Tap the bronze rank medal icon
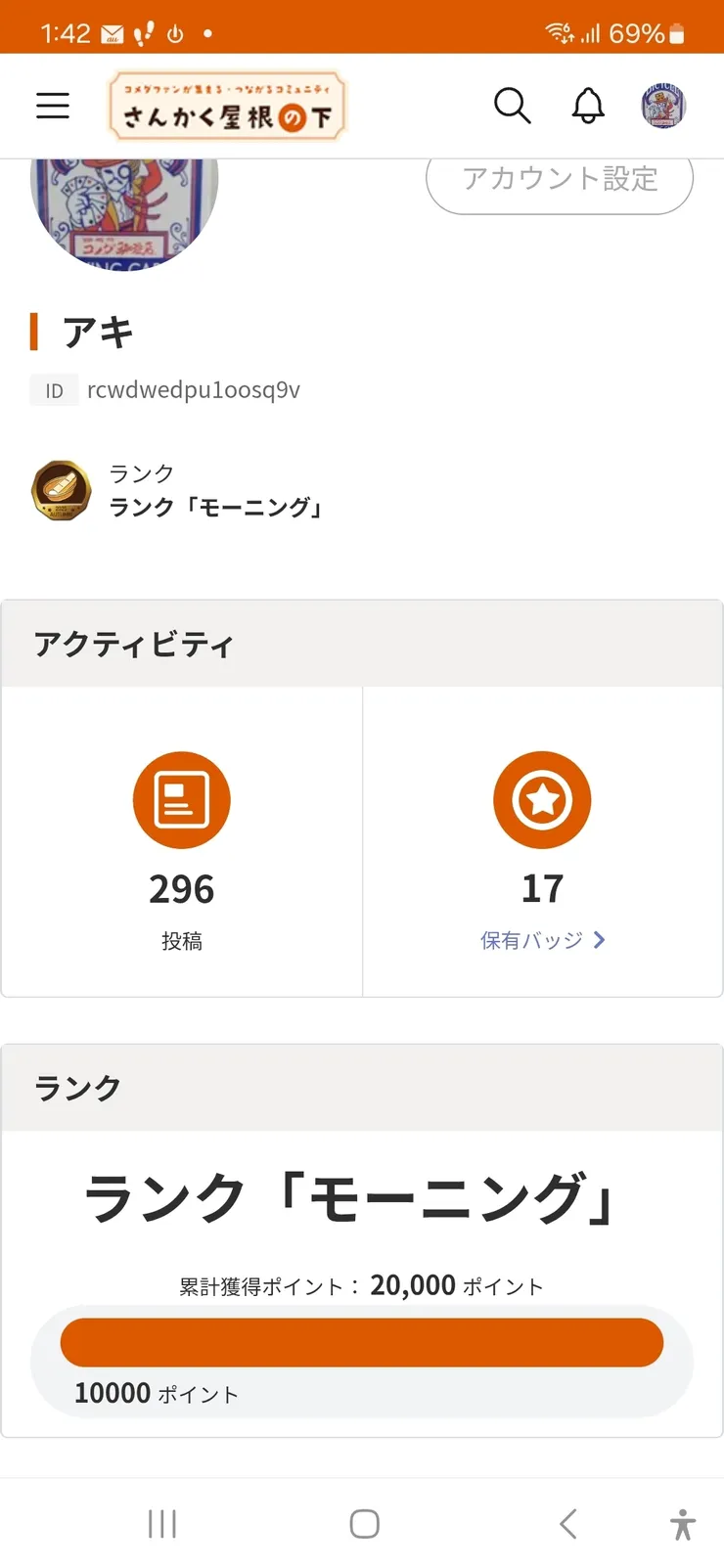The image size is (724, 1568). tap(61, 490)
